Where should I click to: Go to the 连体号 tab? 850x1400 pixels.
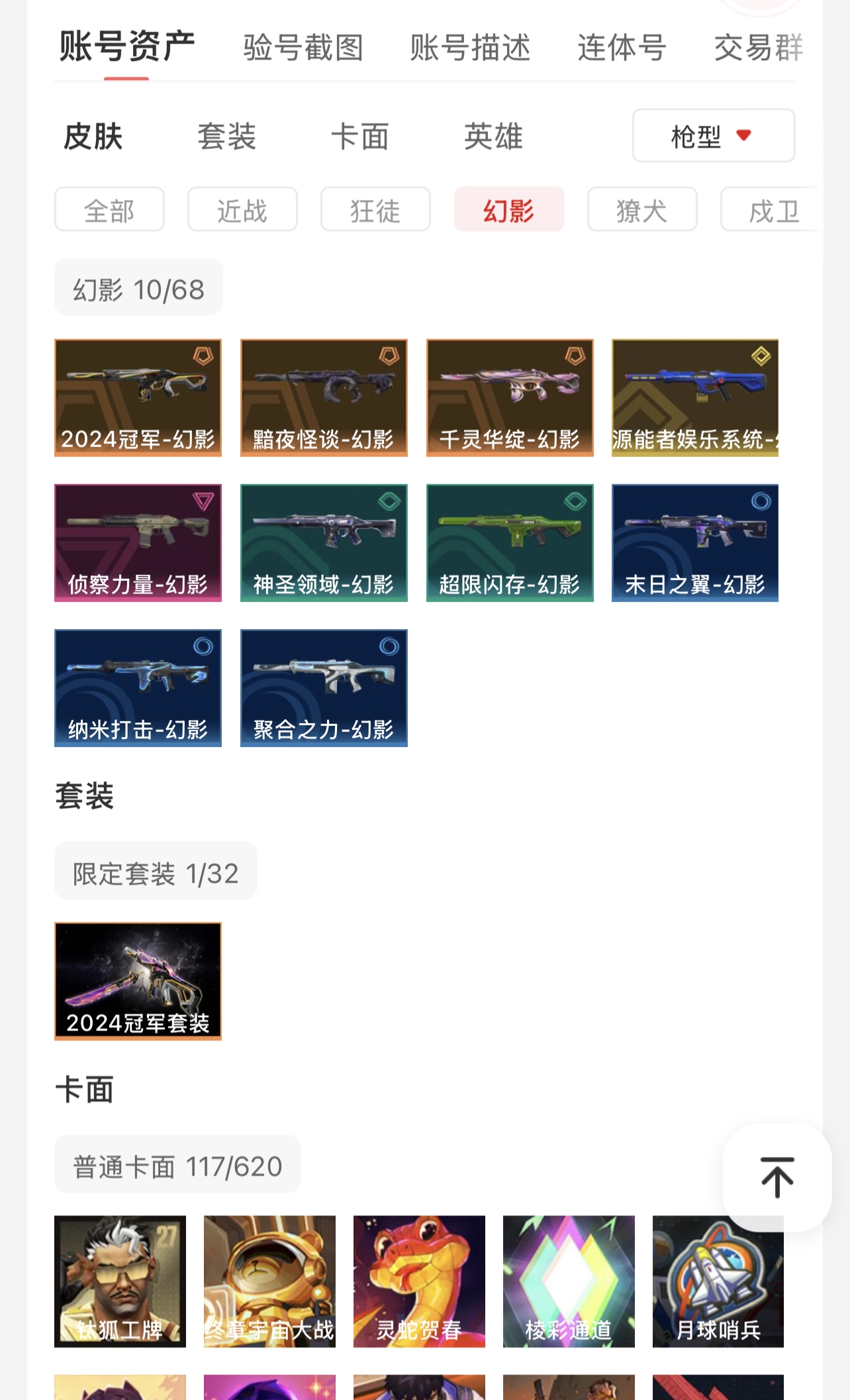point(621,48)
